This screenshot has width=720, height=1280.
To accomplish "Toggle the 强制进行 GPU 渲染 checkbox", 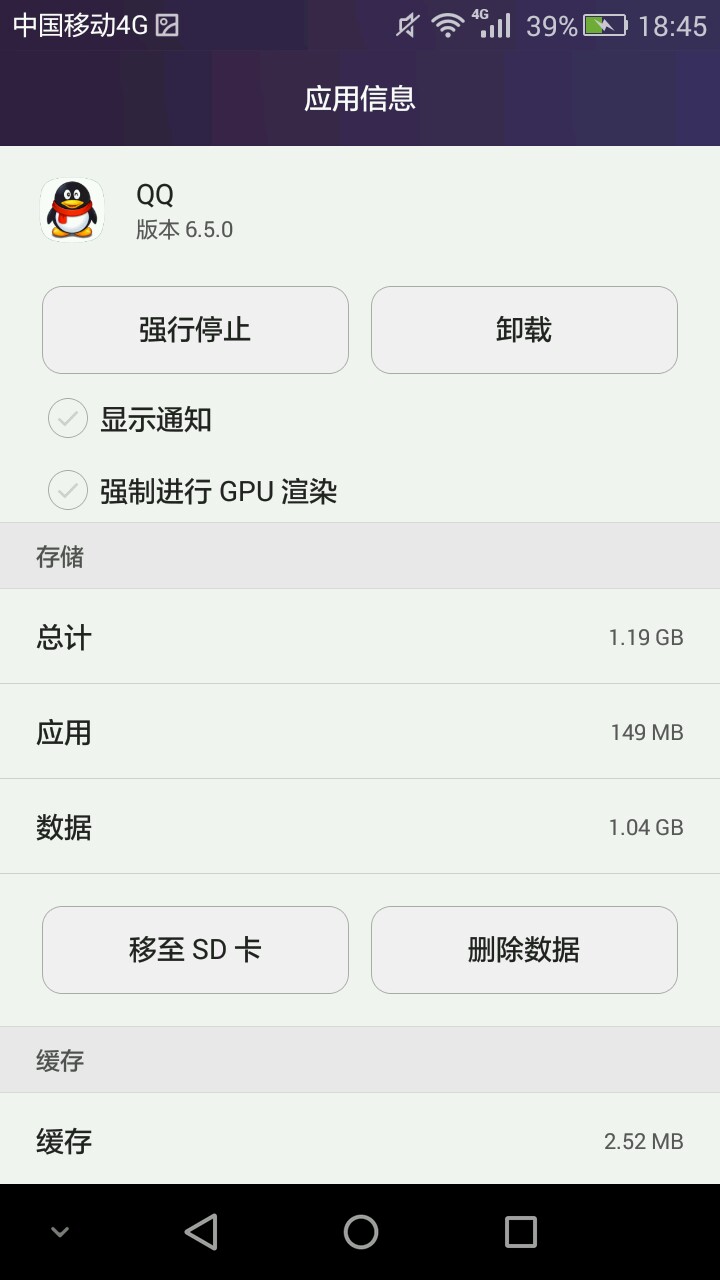I will click(x=68, y=491).
